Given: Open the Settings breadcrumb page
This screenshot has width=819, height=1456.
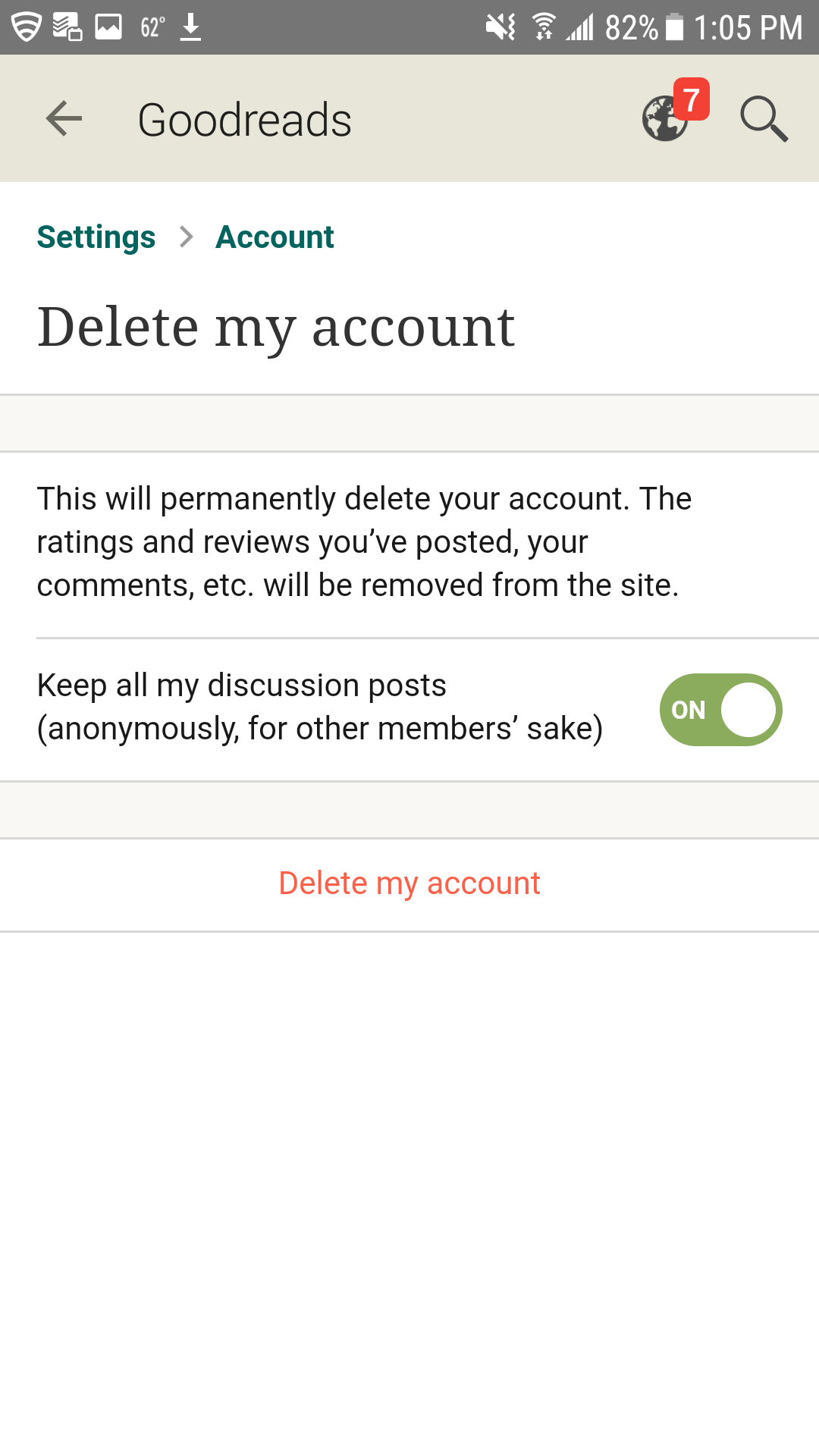Looking at the screenshot, I should [96, 237].
